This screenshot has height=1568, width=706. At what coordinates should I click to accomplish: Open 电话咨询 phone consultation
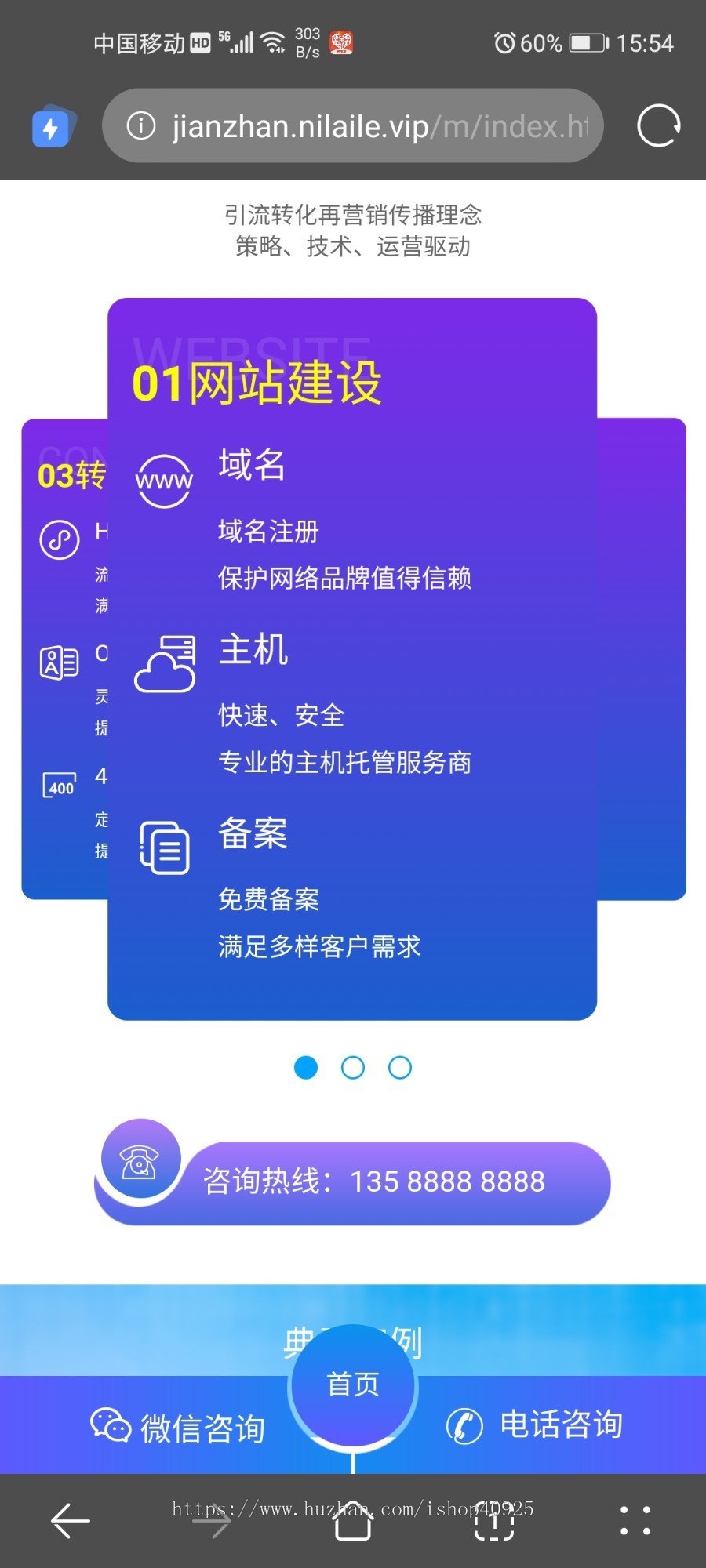[x=535, y=1425]
